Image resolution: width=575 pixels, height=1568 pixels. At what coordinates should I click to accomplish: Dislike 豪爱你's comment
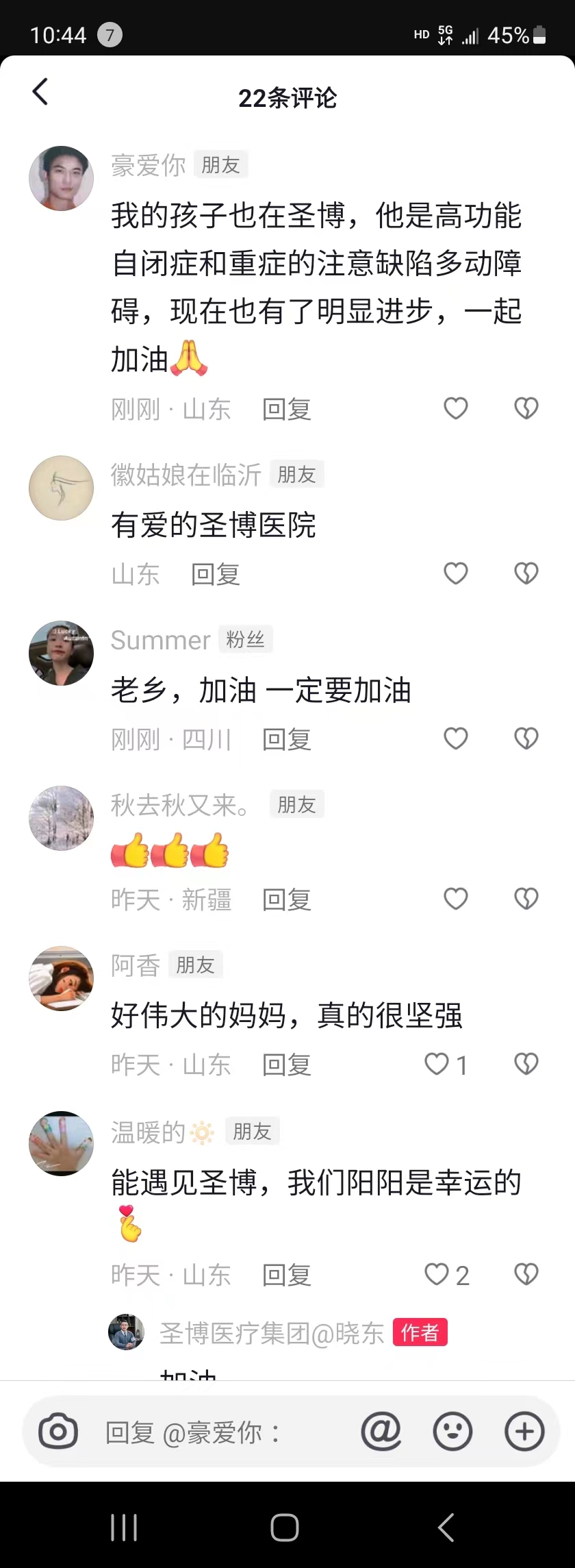[526, 408]
